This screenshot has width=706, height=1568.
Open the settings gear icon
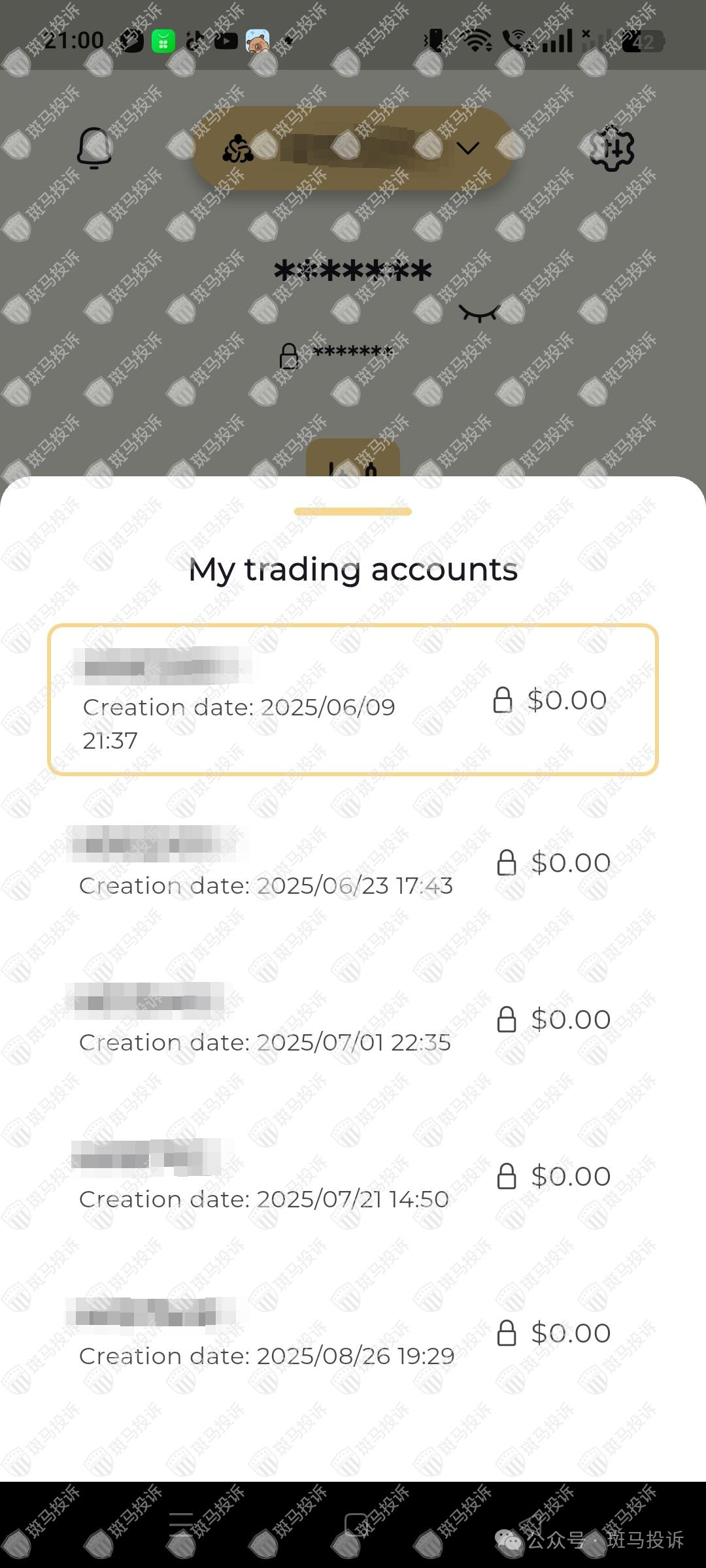point(611,148)
